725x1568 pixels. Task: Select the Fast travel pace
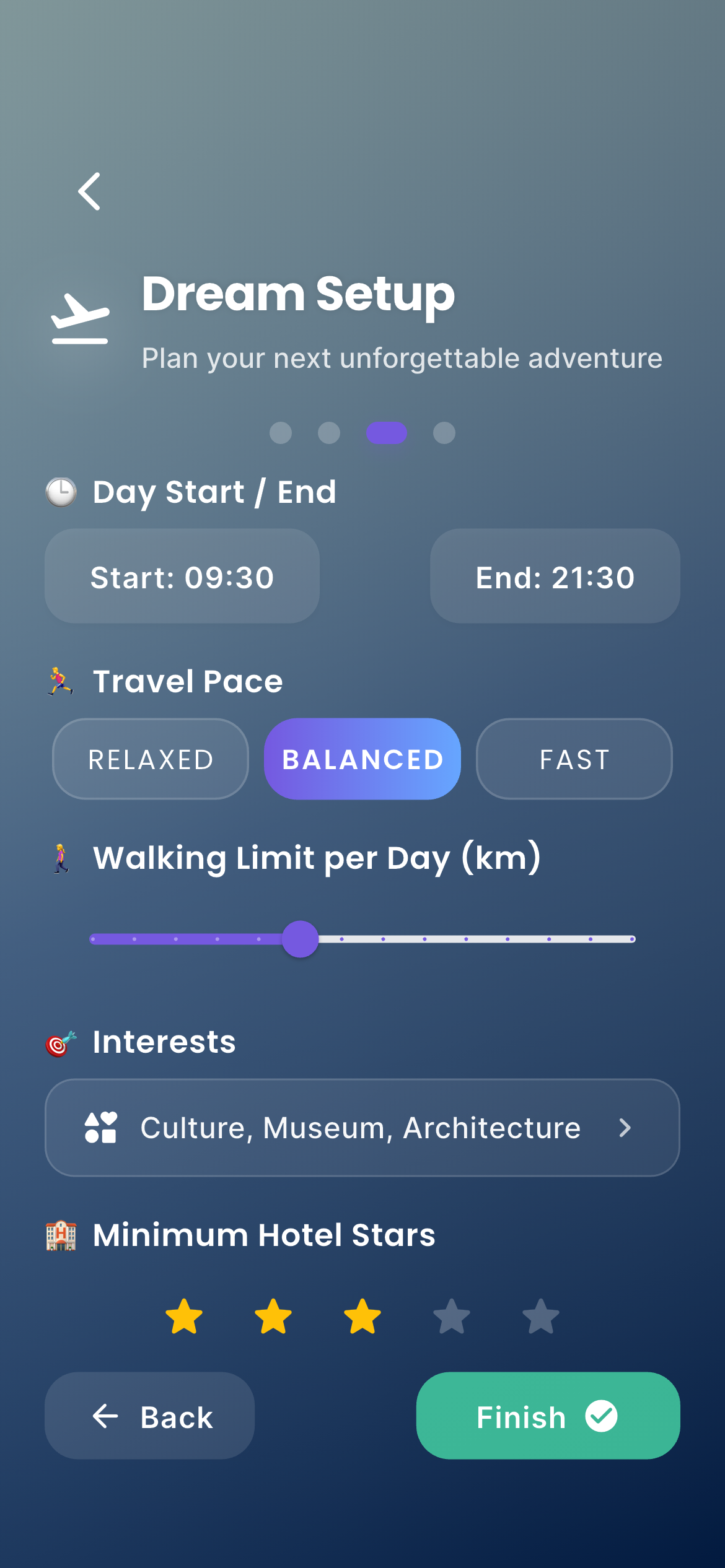574,759
